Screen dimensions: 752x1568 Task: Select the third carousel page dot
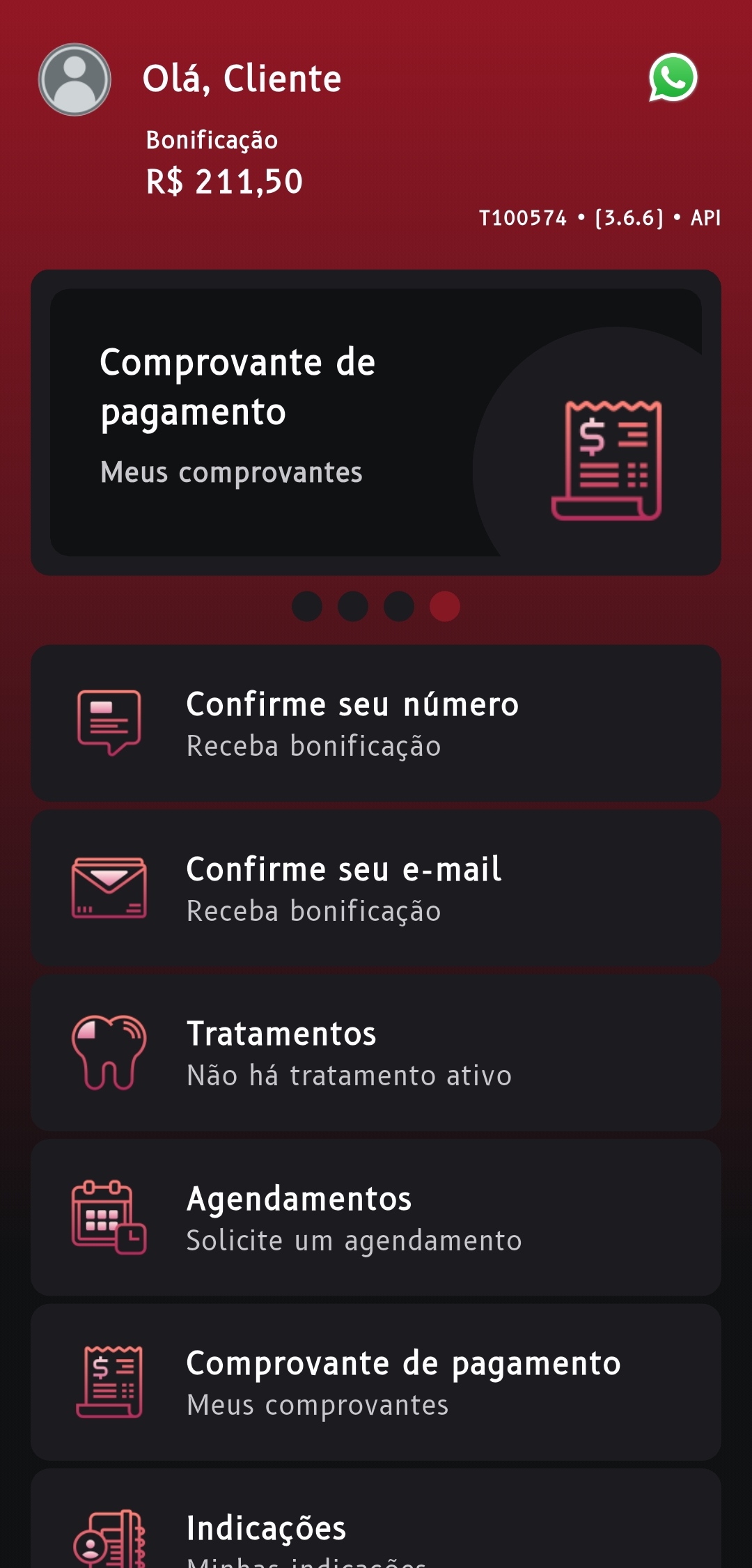click(x=398, y=606)
